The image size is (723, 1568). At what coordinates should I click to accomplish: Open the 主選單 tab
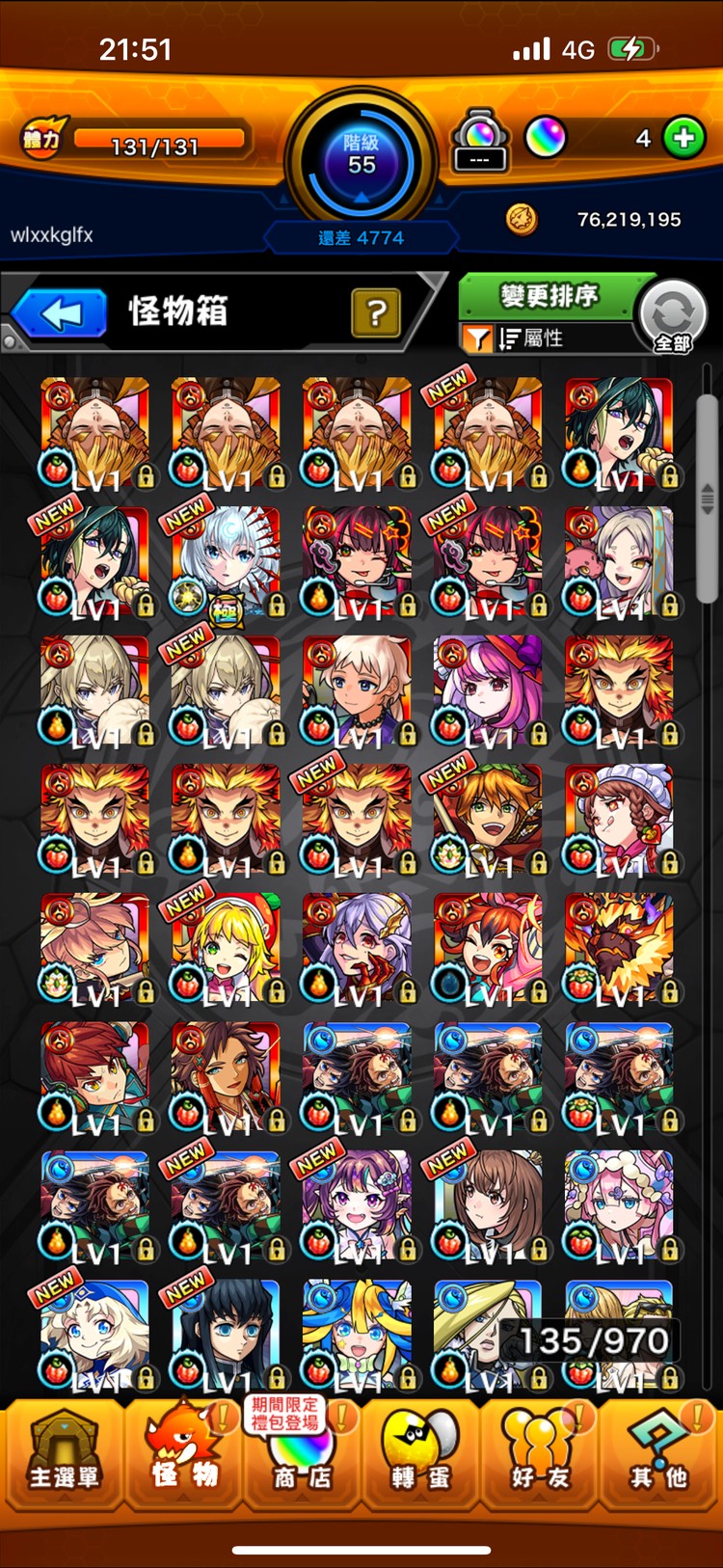pos(64,1456)
